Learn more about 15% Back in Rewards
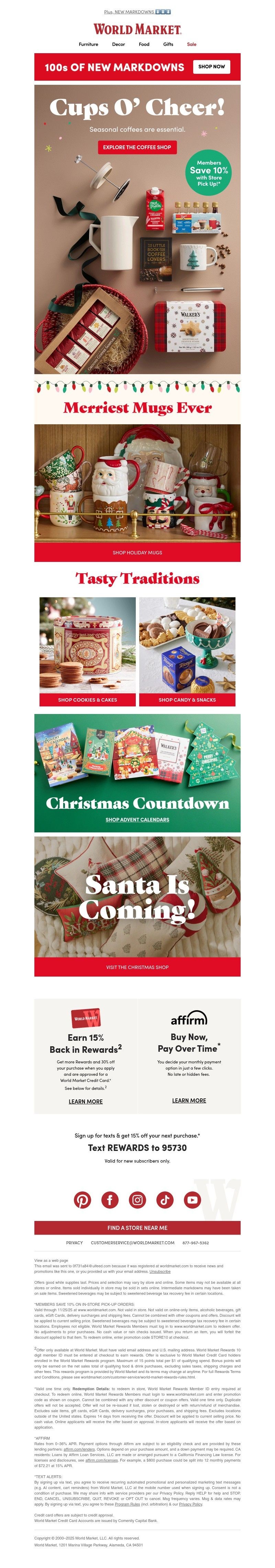This screenshot has width=275, height=1568. pos(85,1102)
